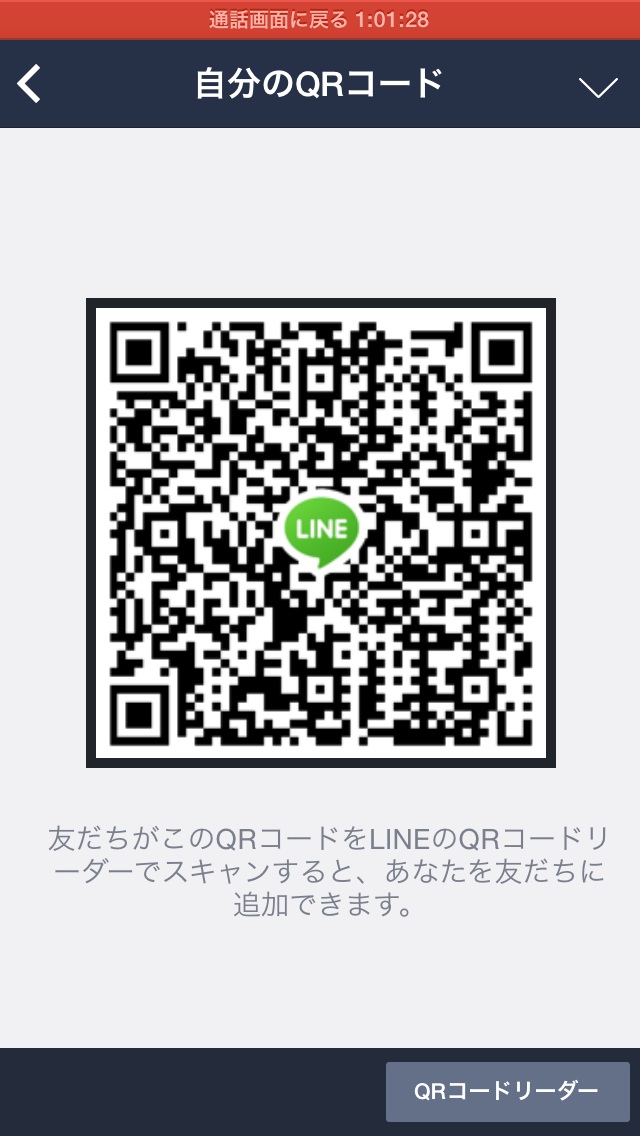
Task: Open the QRコードリーダー button
Action: (x=507, y=1091)
